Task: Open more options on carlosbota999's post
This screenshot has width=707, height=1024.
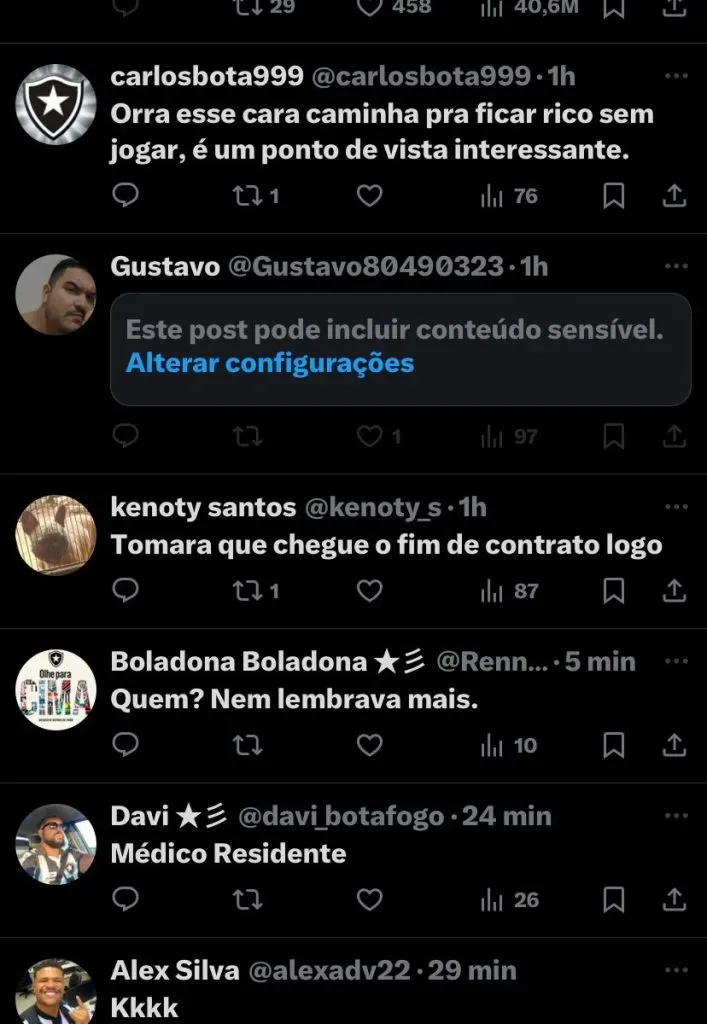Action: 677,76
